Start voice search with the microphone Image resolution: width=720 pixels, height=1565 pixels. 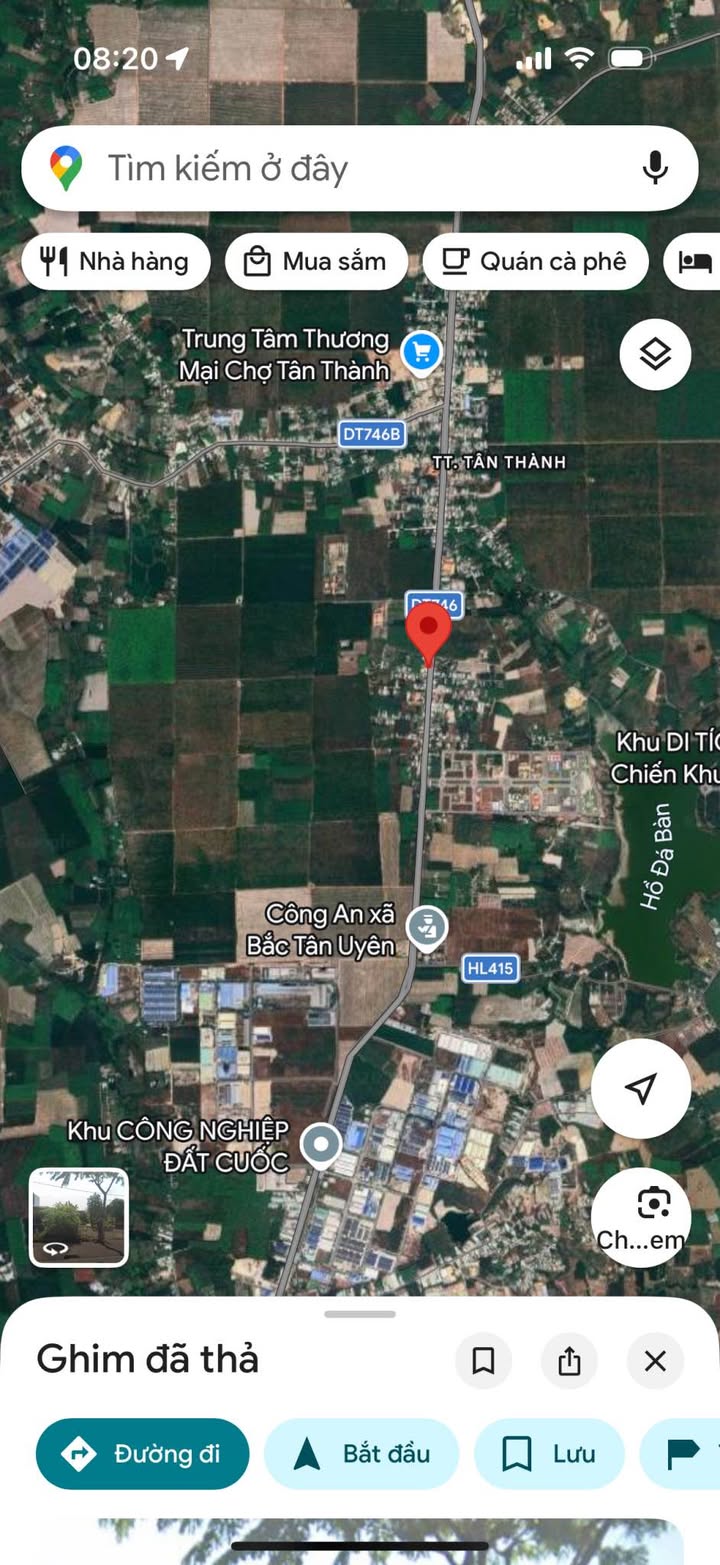coord(655,168)
